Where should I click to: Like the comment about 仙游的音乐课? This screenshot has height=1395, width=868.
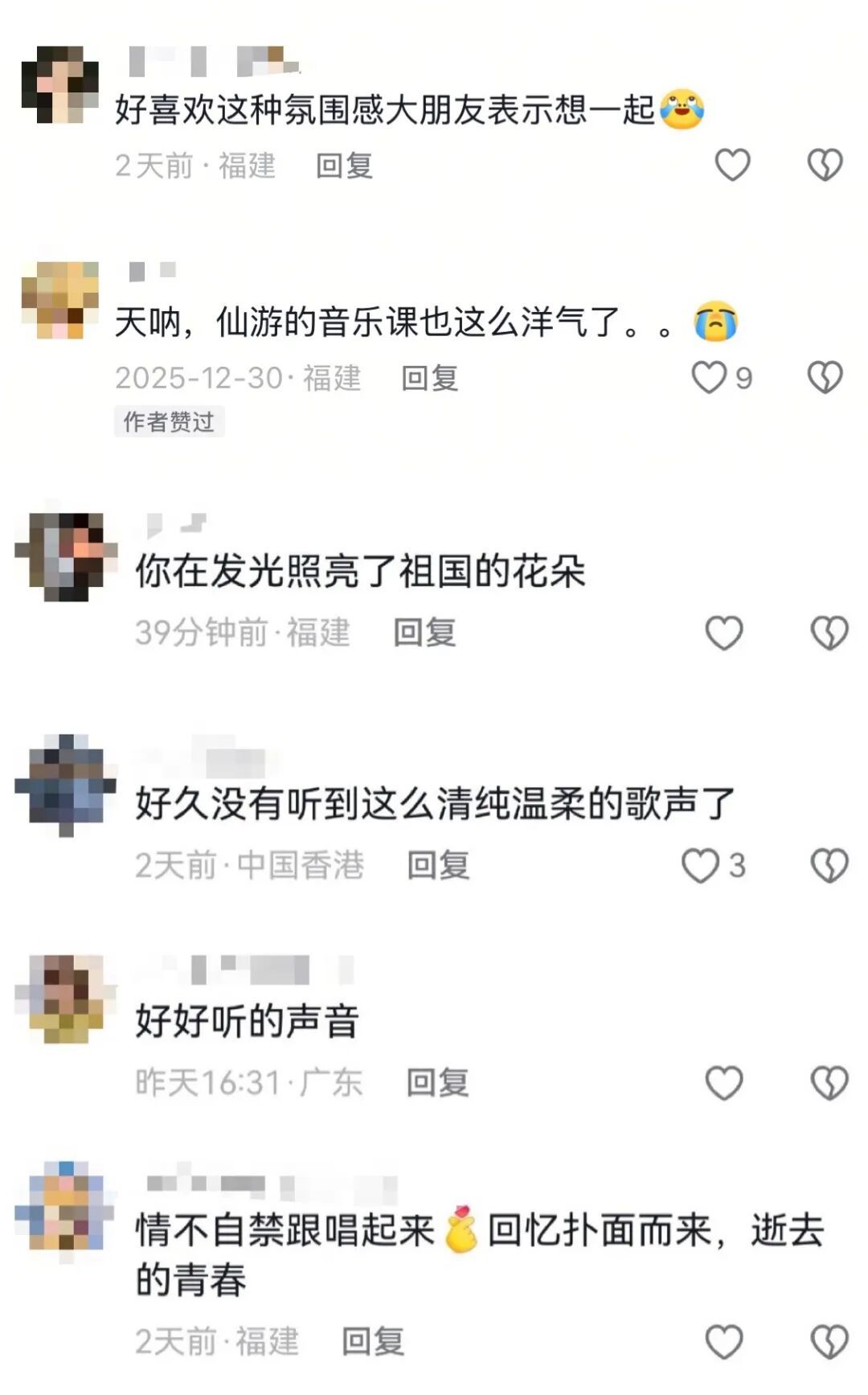tap(709, 377)
